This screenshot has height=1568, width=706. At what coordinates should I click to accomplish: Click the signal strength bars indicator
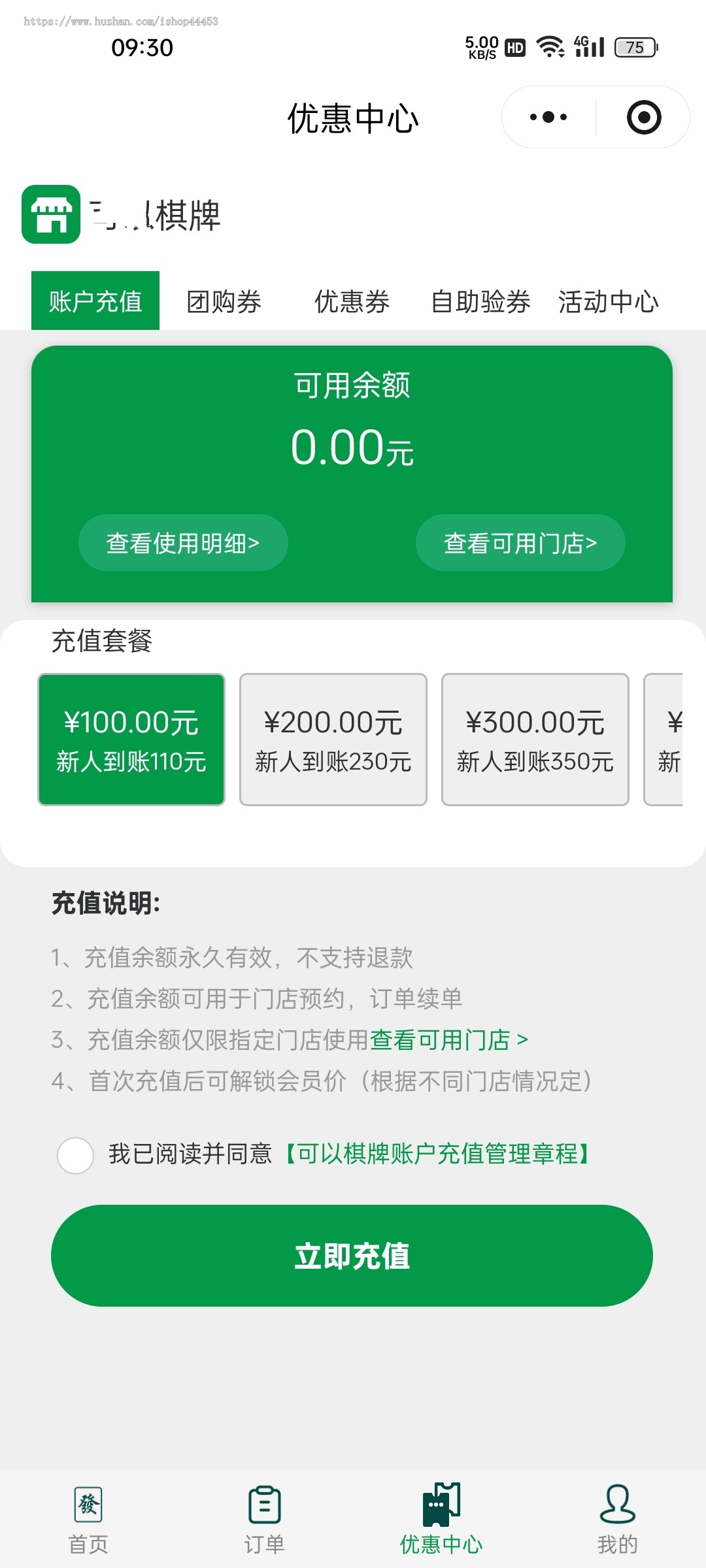coord(592,48)
